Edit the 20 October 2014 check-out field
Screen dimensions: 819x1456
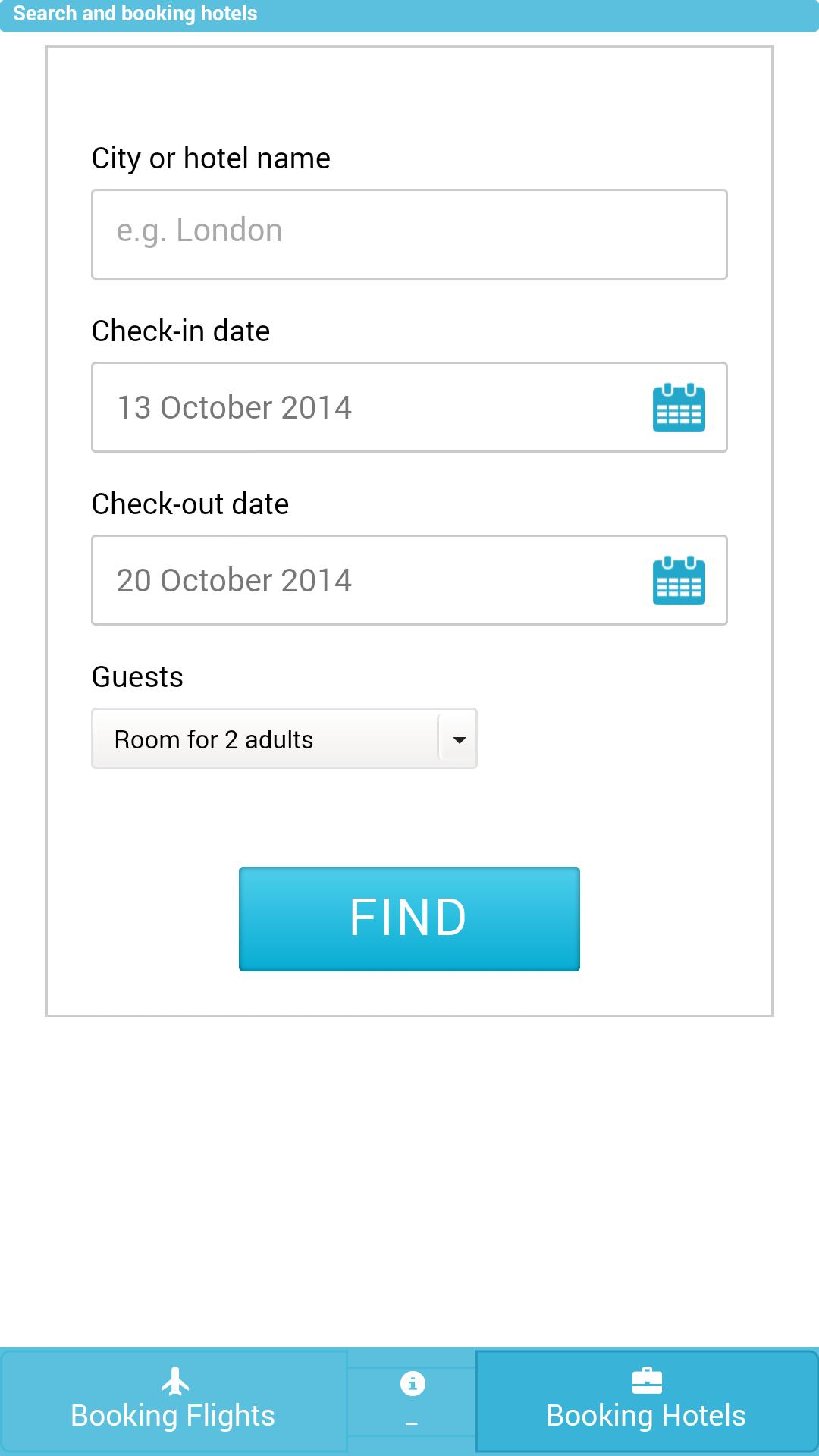pos(364,580)
